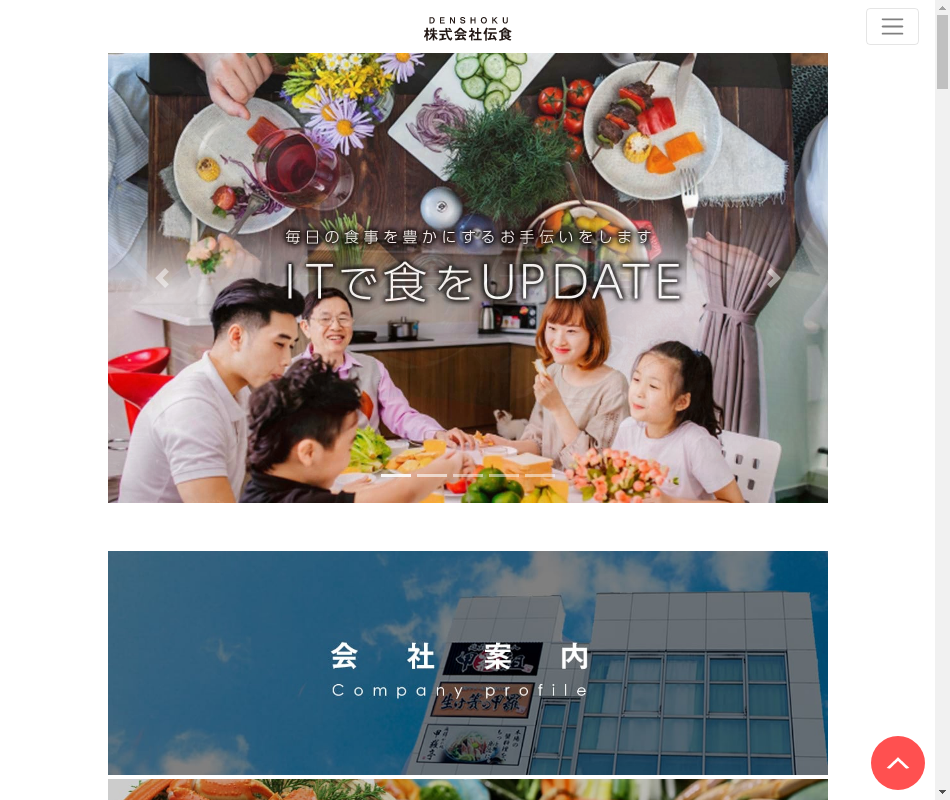Tap the 株式会社伝食 logo link
Screen dimensions: 950x800
coord(468,28)
